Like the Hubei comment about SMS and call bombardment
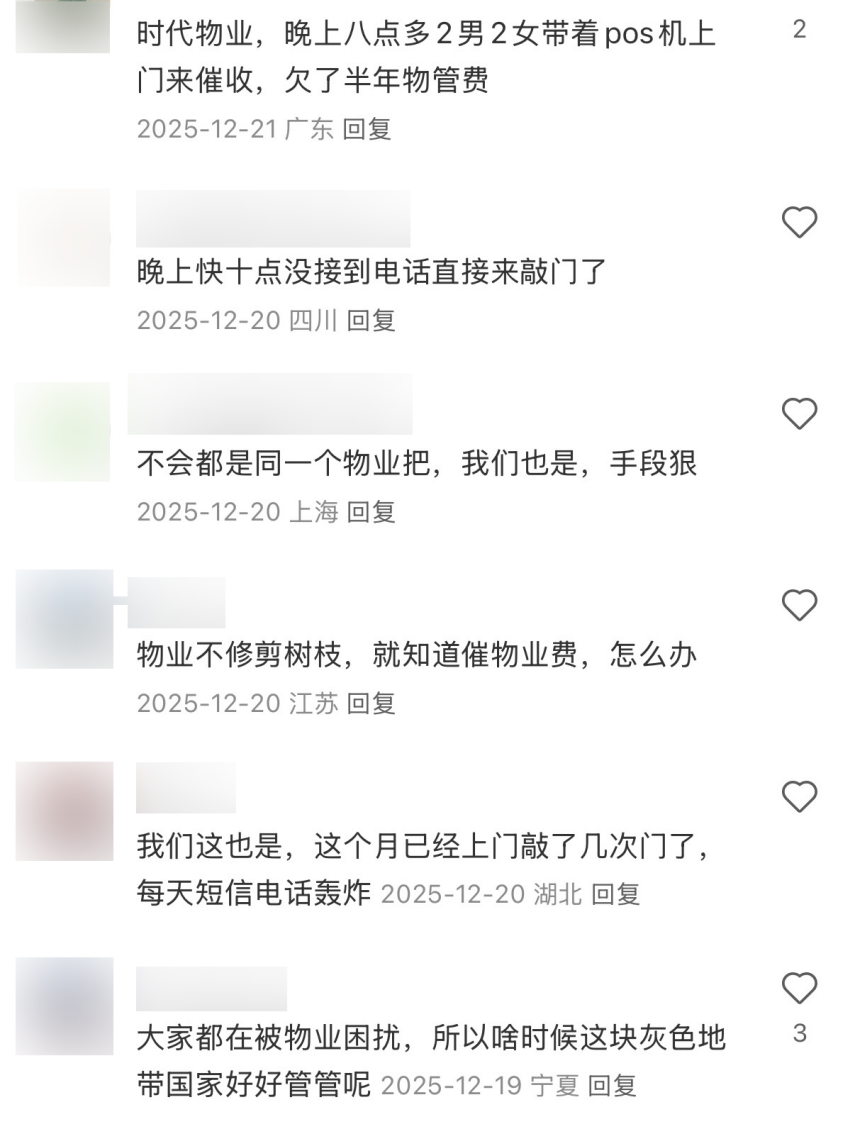 click(x=799, y=797)
